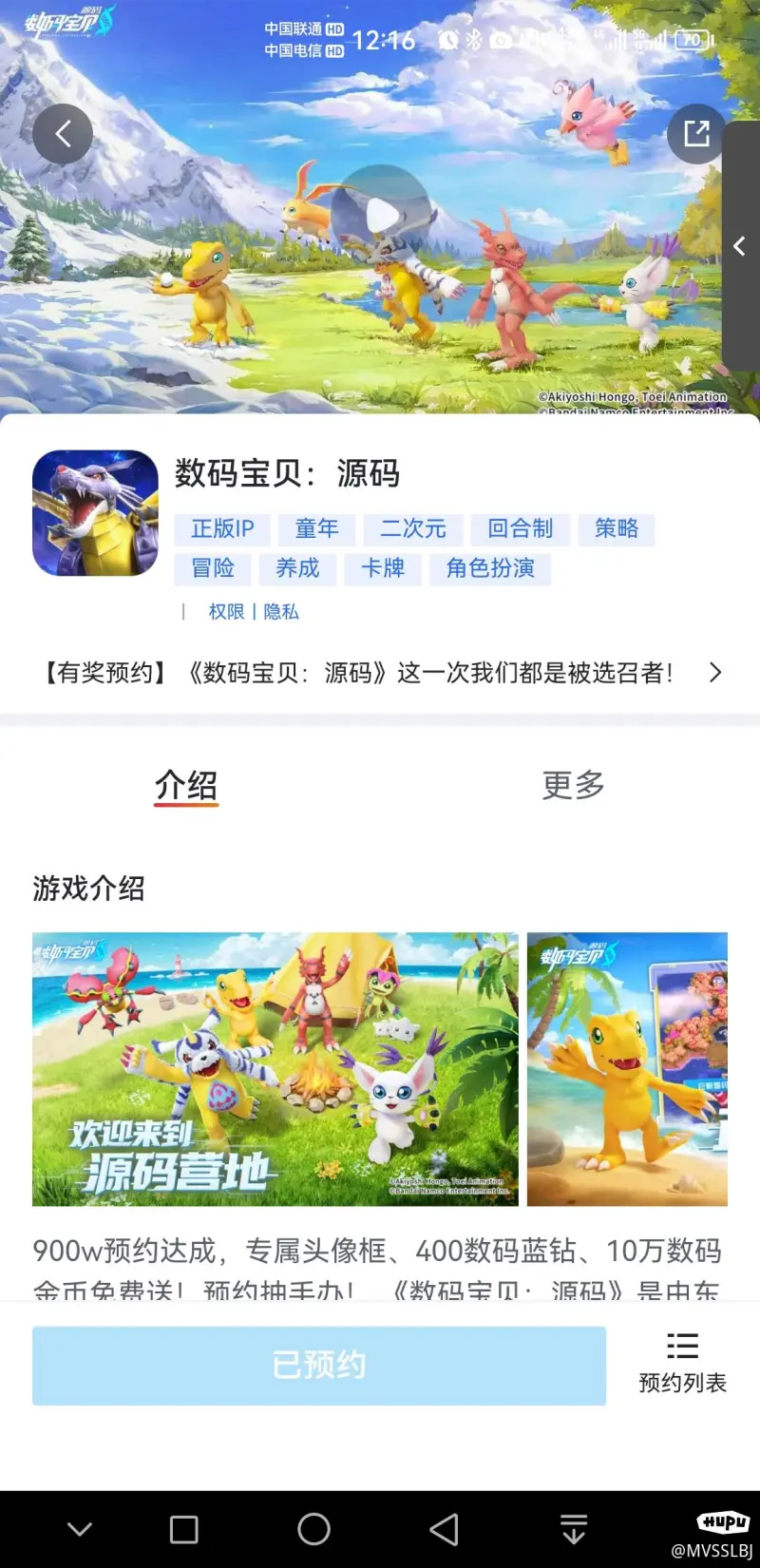The height and width of the screenshot is (1568, 760).
Task: Tap the 已预约 reservation button
Action: tap(319, 1366)
